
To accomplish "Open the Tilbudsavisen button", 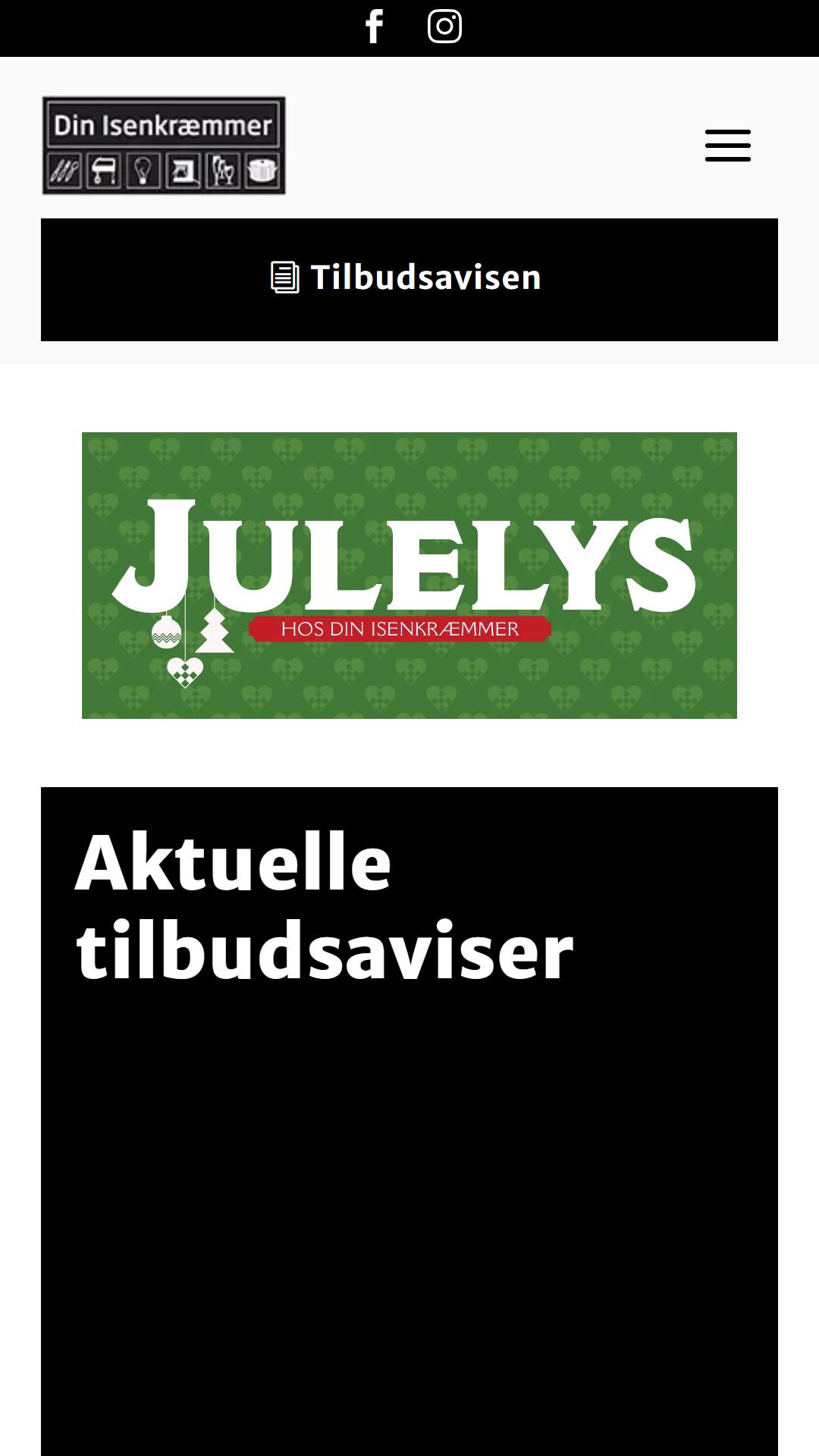I will coord(409,279).
